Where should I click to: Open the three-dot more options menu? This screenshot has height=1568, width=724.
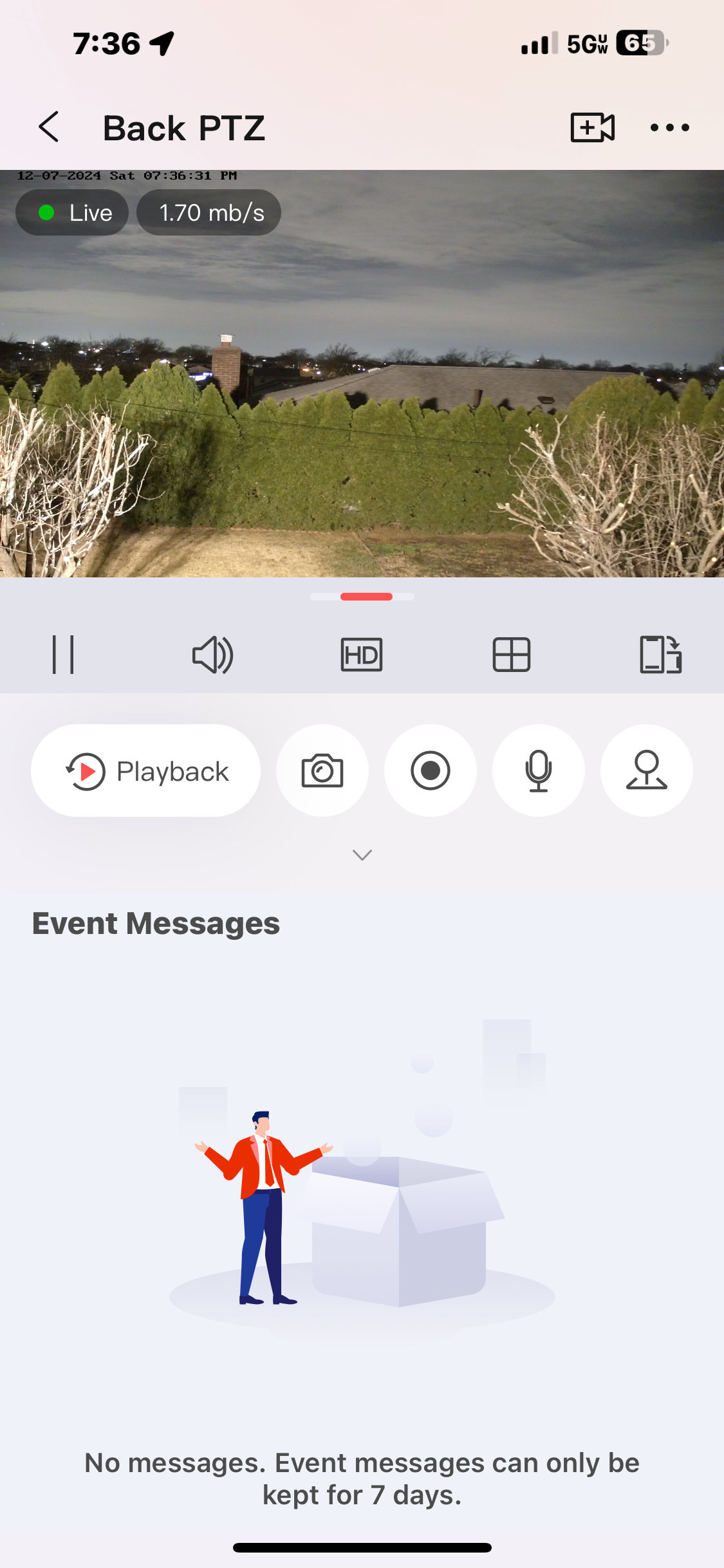click(x=669, y=127)
